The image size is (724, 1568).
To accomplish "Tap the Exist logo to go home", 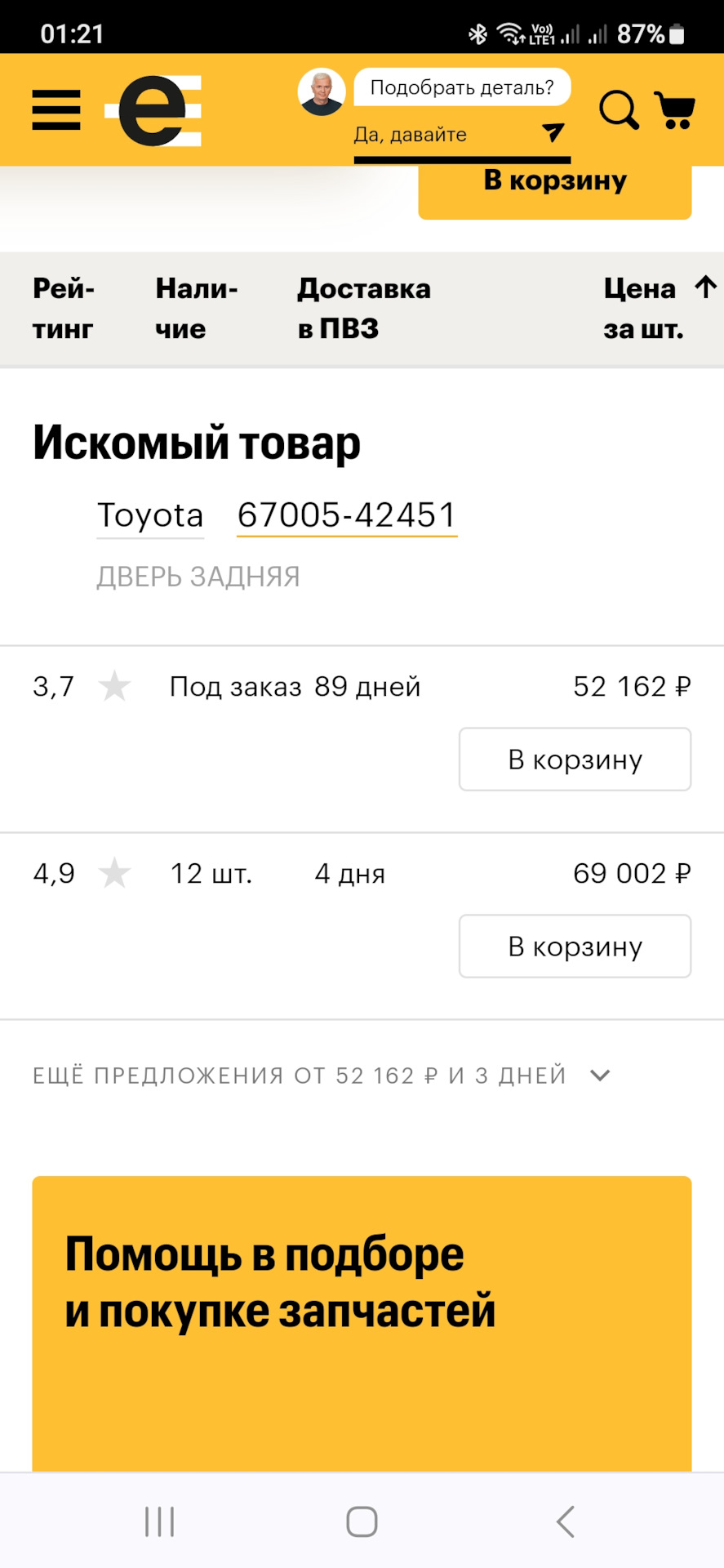I will 155,111.
